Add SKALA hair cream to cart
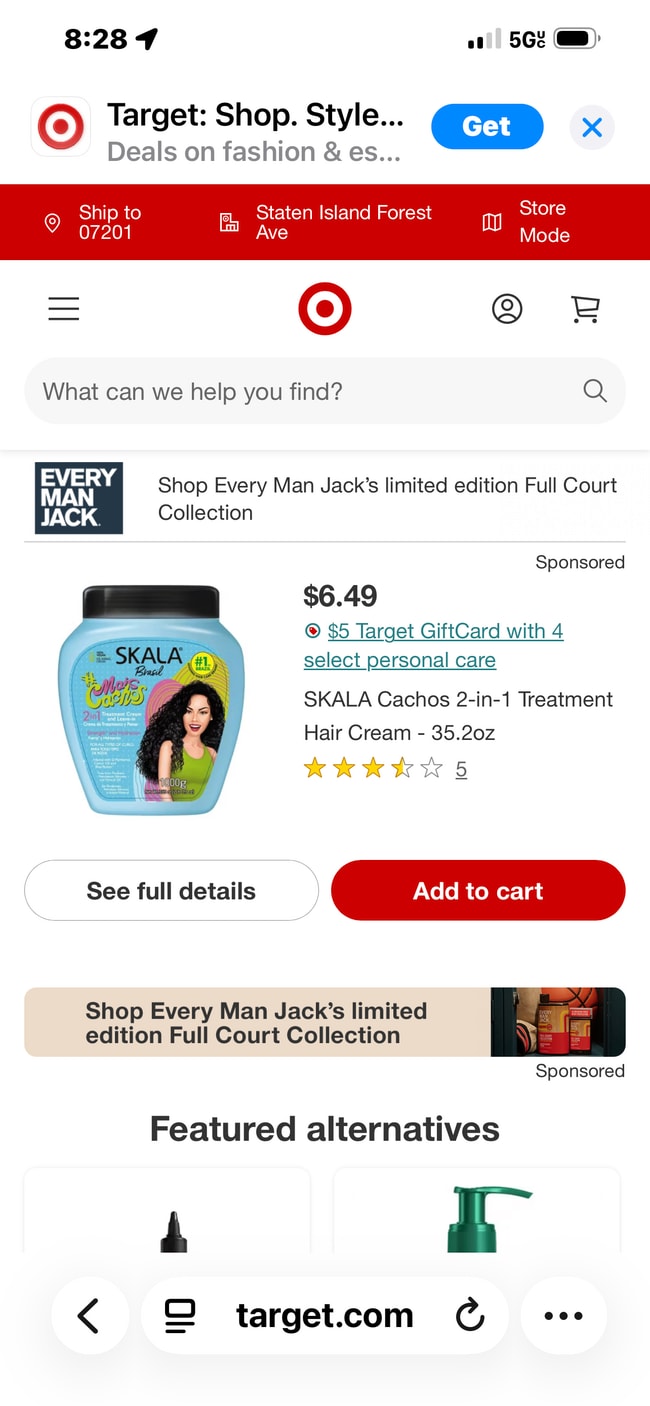The height and width of the screenshot is (1406, 650). (478, 890)
